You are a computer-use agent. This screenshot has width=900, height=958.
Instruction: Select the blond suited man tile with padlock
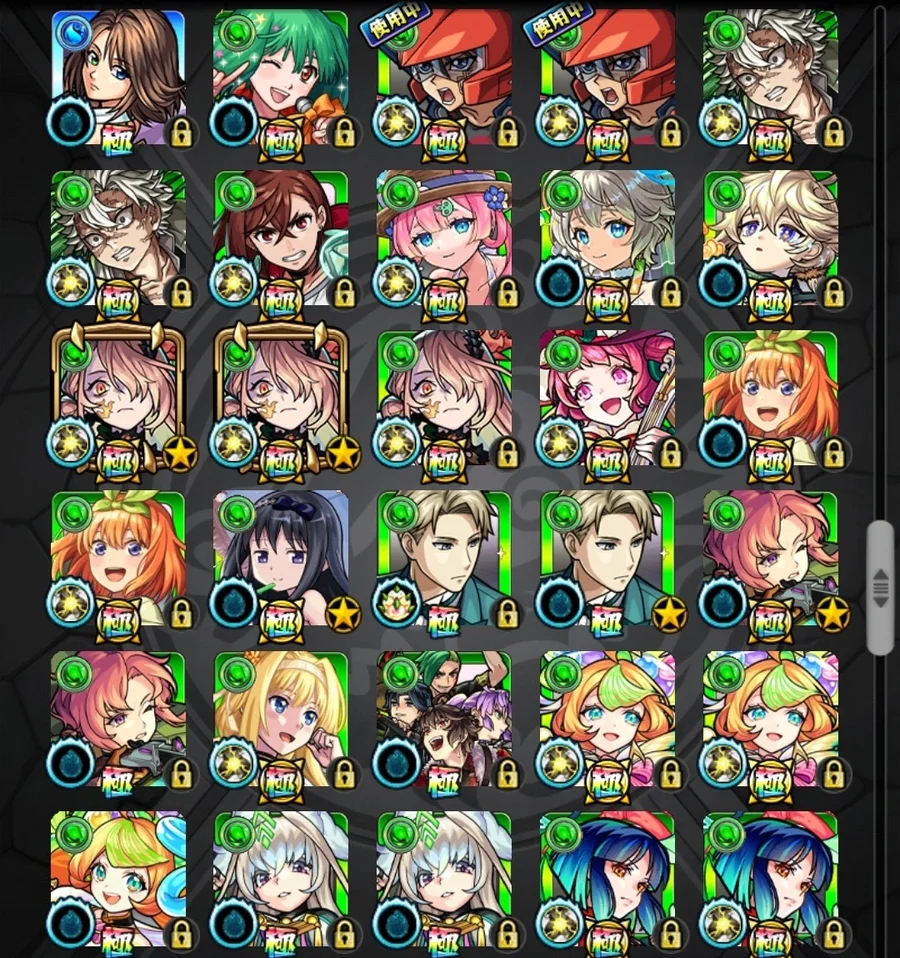click(x=444, y=558)
